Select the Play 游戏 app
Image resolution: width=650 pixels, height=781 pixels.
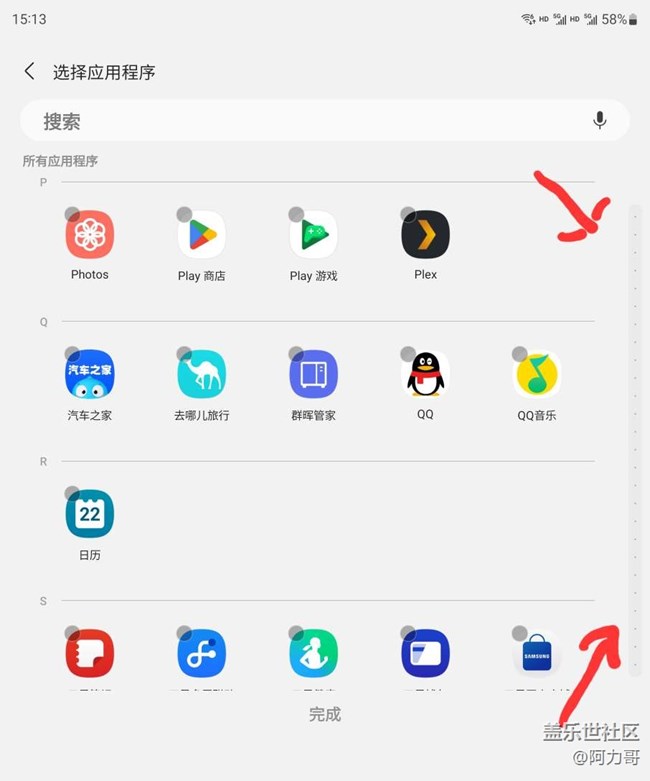[313, 236]
